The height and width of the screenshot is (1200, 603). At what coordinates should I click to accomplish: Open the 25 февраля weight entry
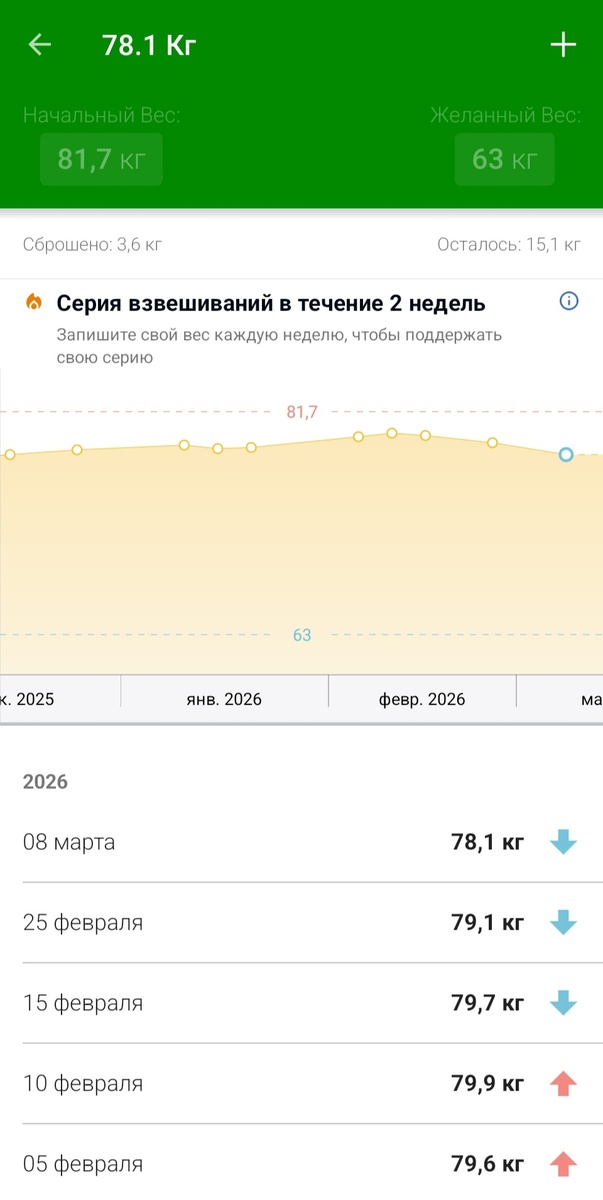click(x=300, y=922)
